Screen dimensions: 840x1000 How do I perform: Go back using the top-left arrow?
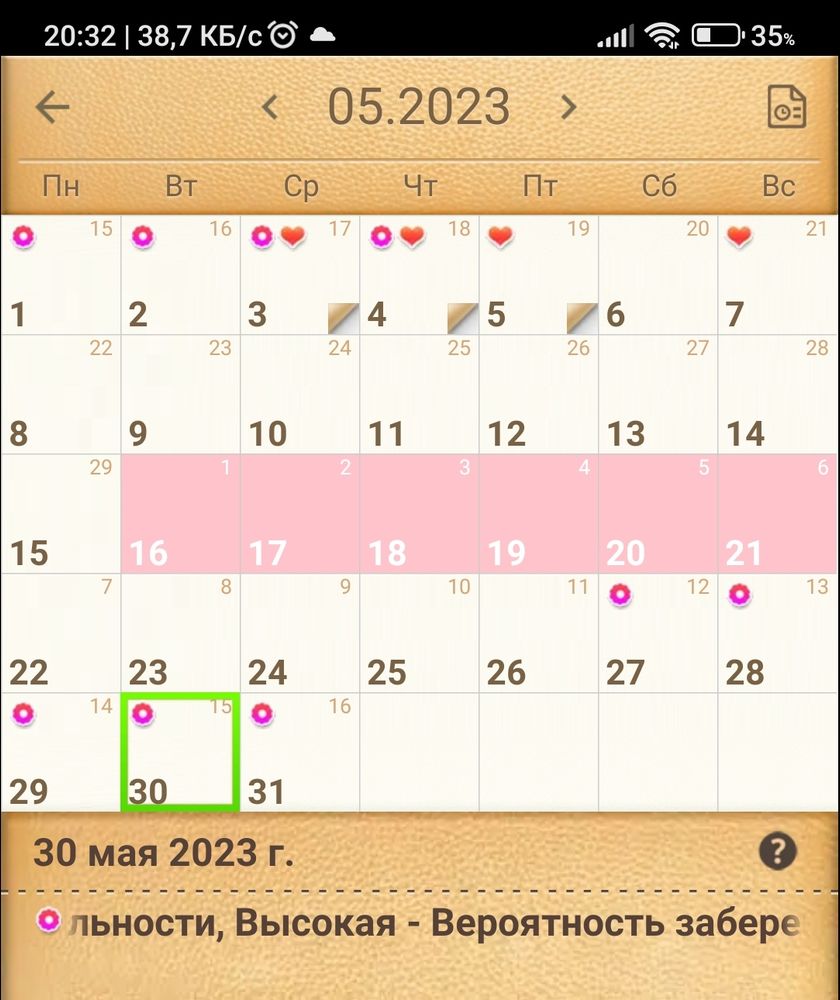point(52,107)
